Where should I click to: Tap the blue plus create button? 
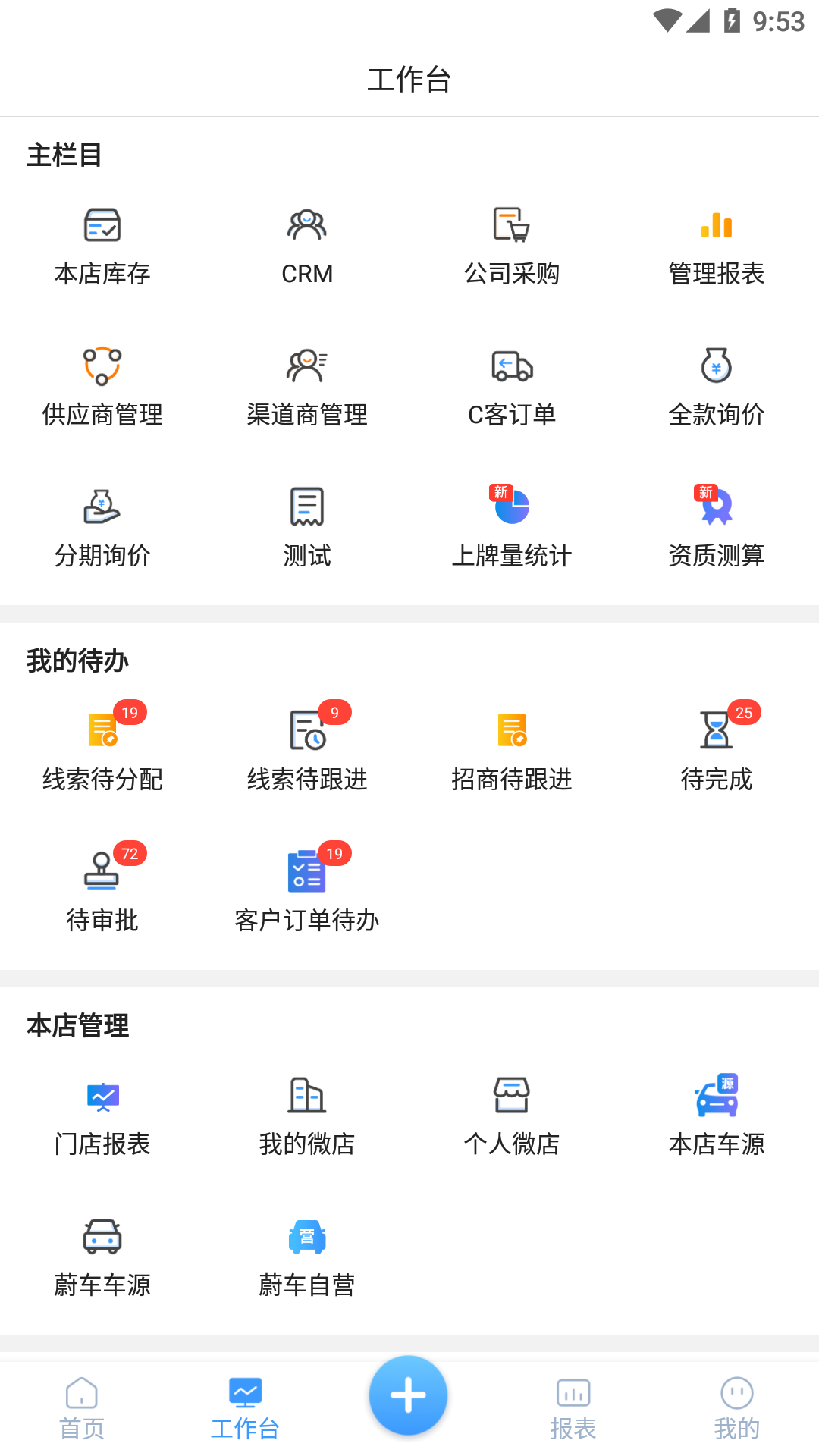409,1395
